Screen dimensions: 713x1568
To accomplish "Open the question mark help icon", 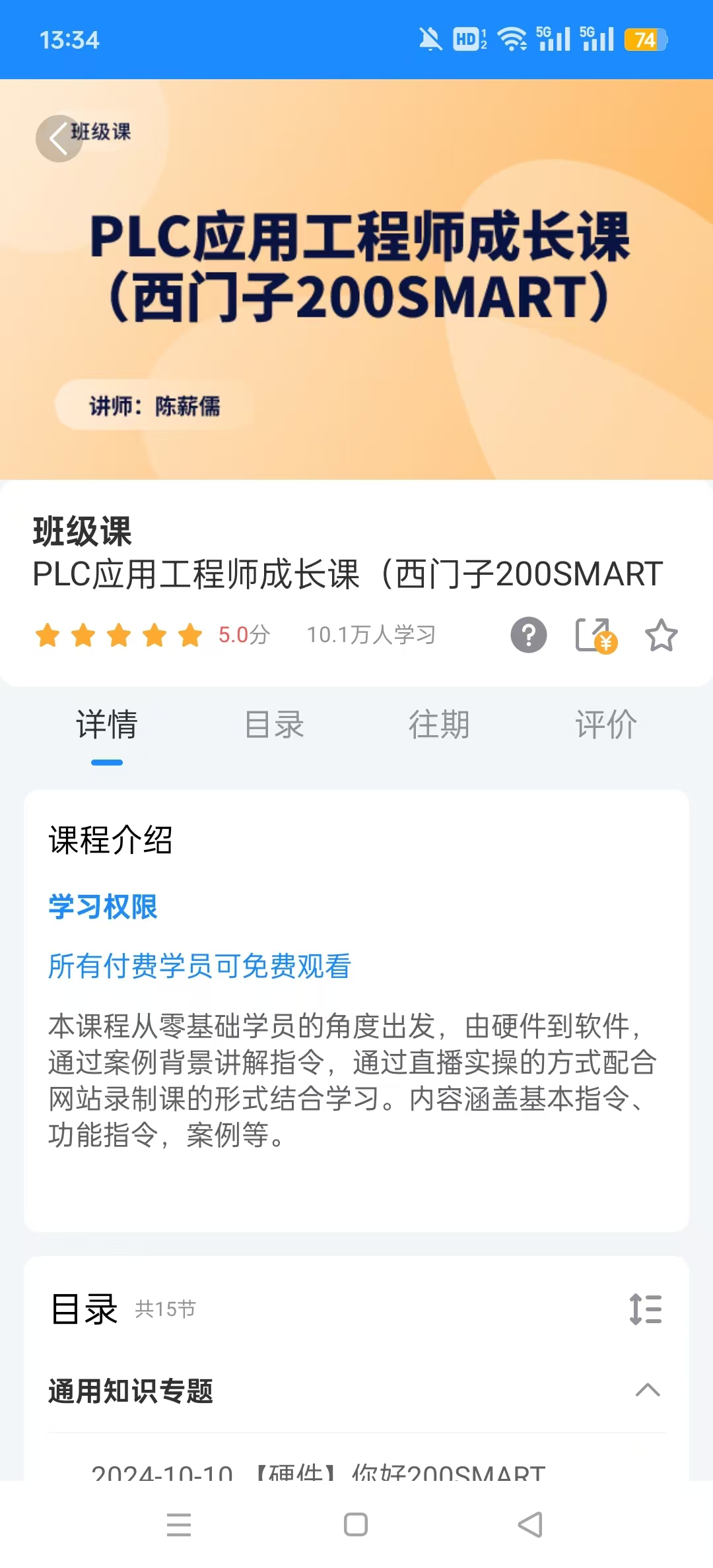I will tap(528, 636).
